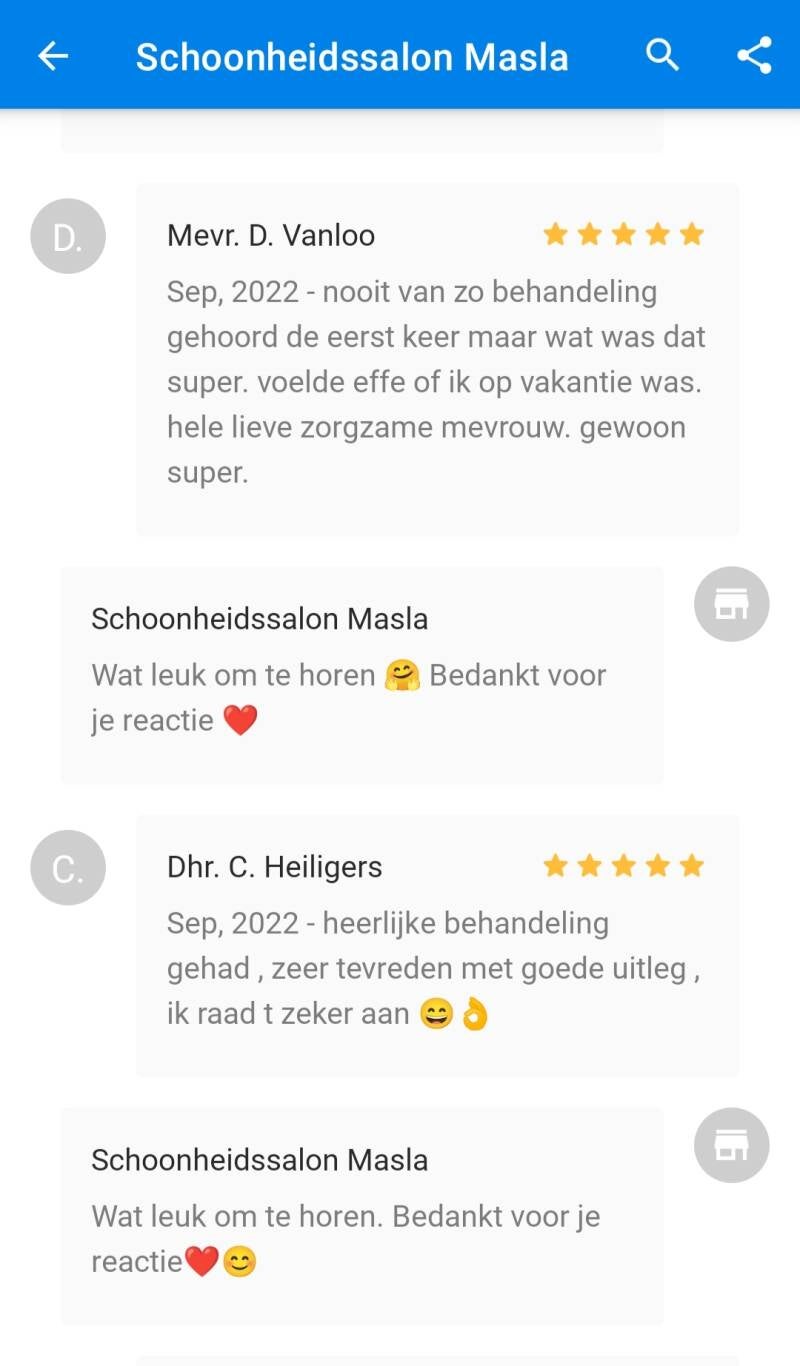Share Schoonheidssalon Masla page
The image size is (800, 1366).
pos(754,55)
